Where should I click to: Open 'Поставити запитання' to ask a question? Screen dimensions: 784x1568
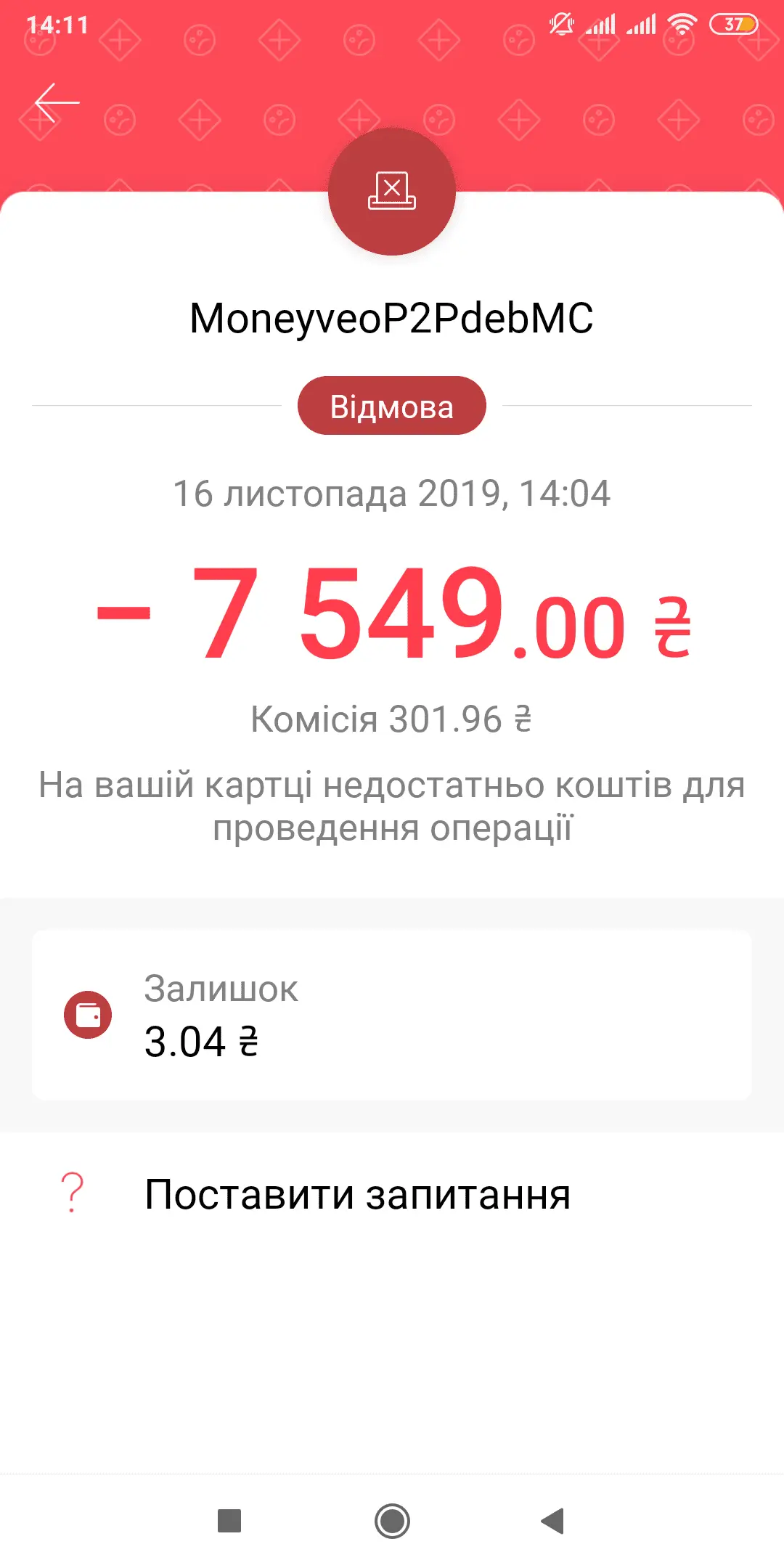coord(357,1194)
